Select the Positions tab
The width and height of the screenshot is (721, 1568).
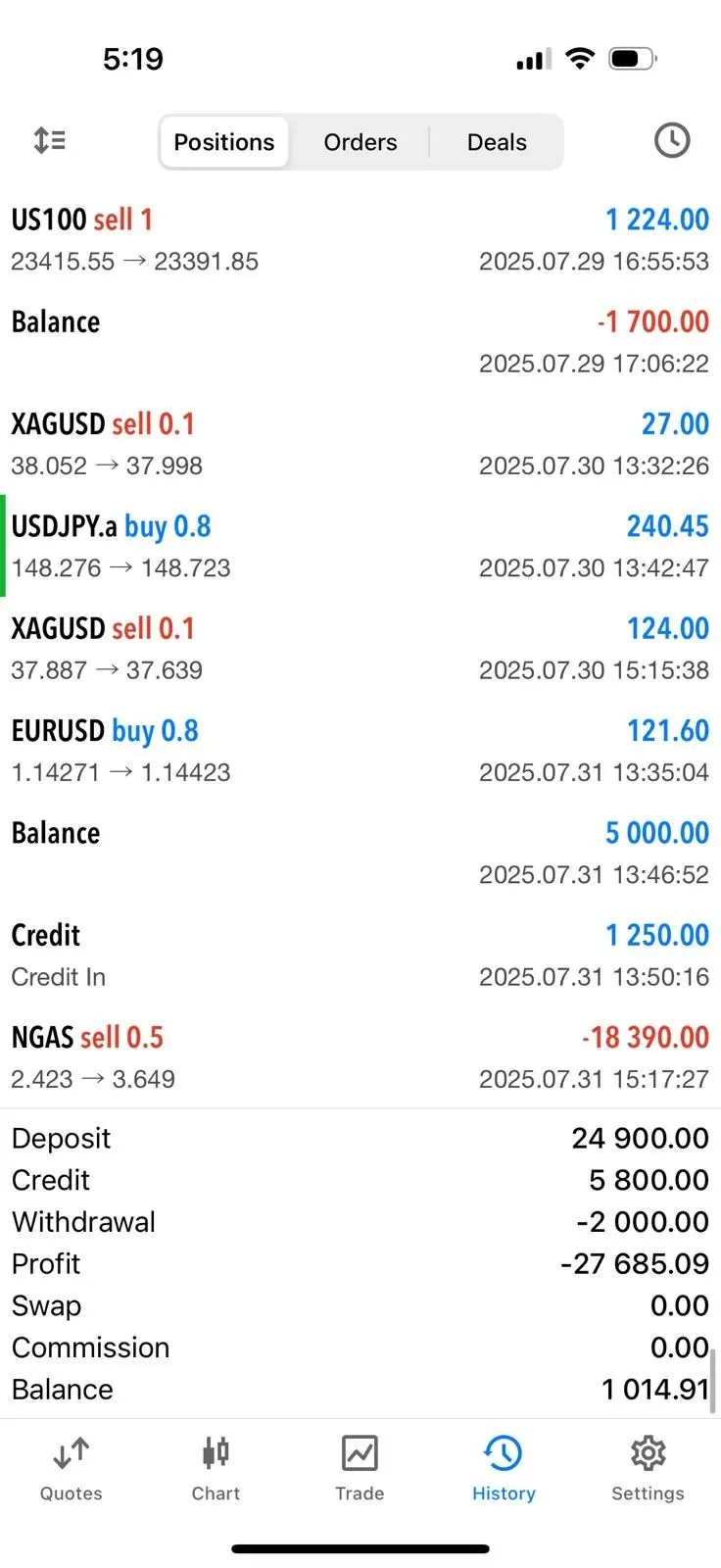pyautogui.click(x=223, y=141)
